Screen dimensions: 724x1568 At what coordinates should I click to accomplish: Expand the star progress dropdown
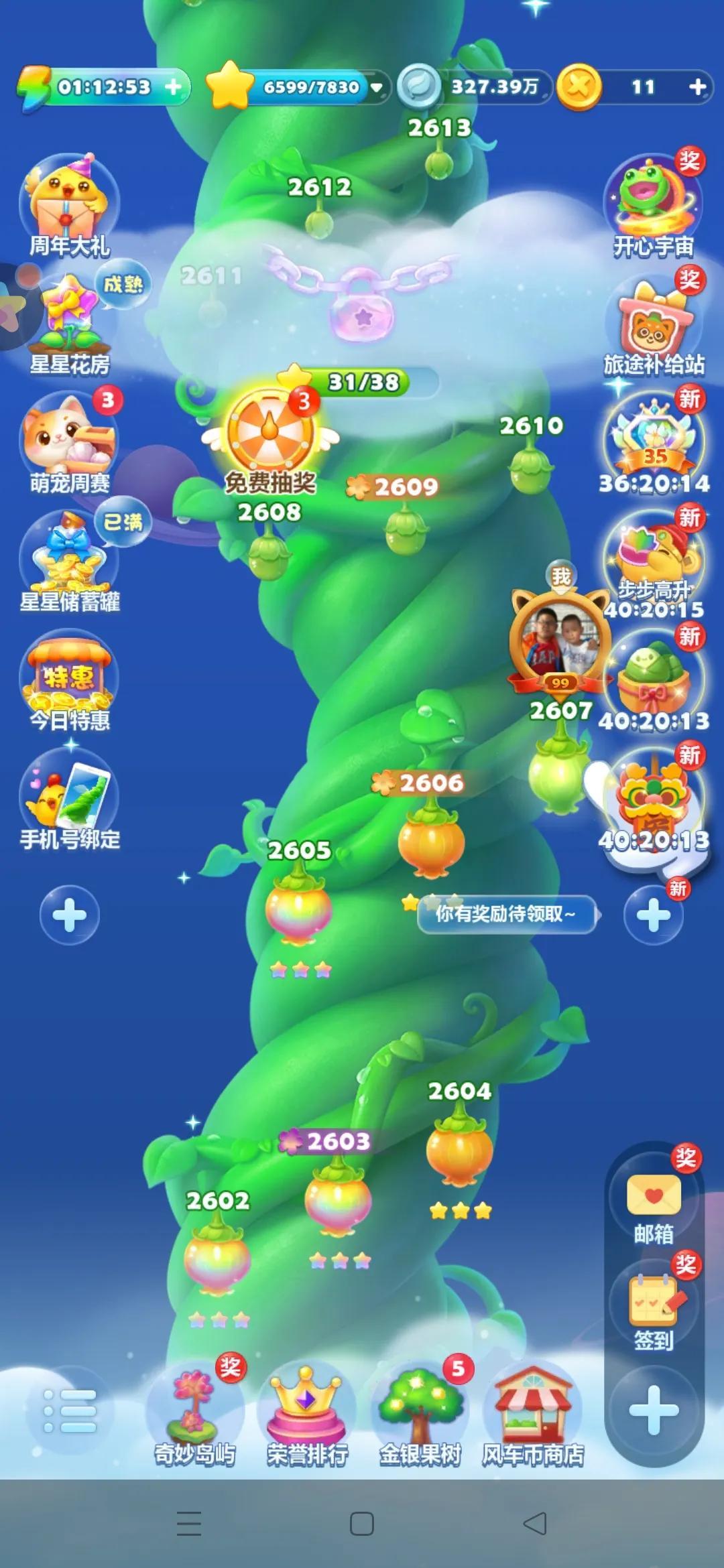(377, 87)
